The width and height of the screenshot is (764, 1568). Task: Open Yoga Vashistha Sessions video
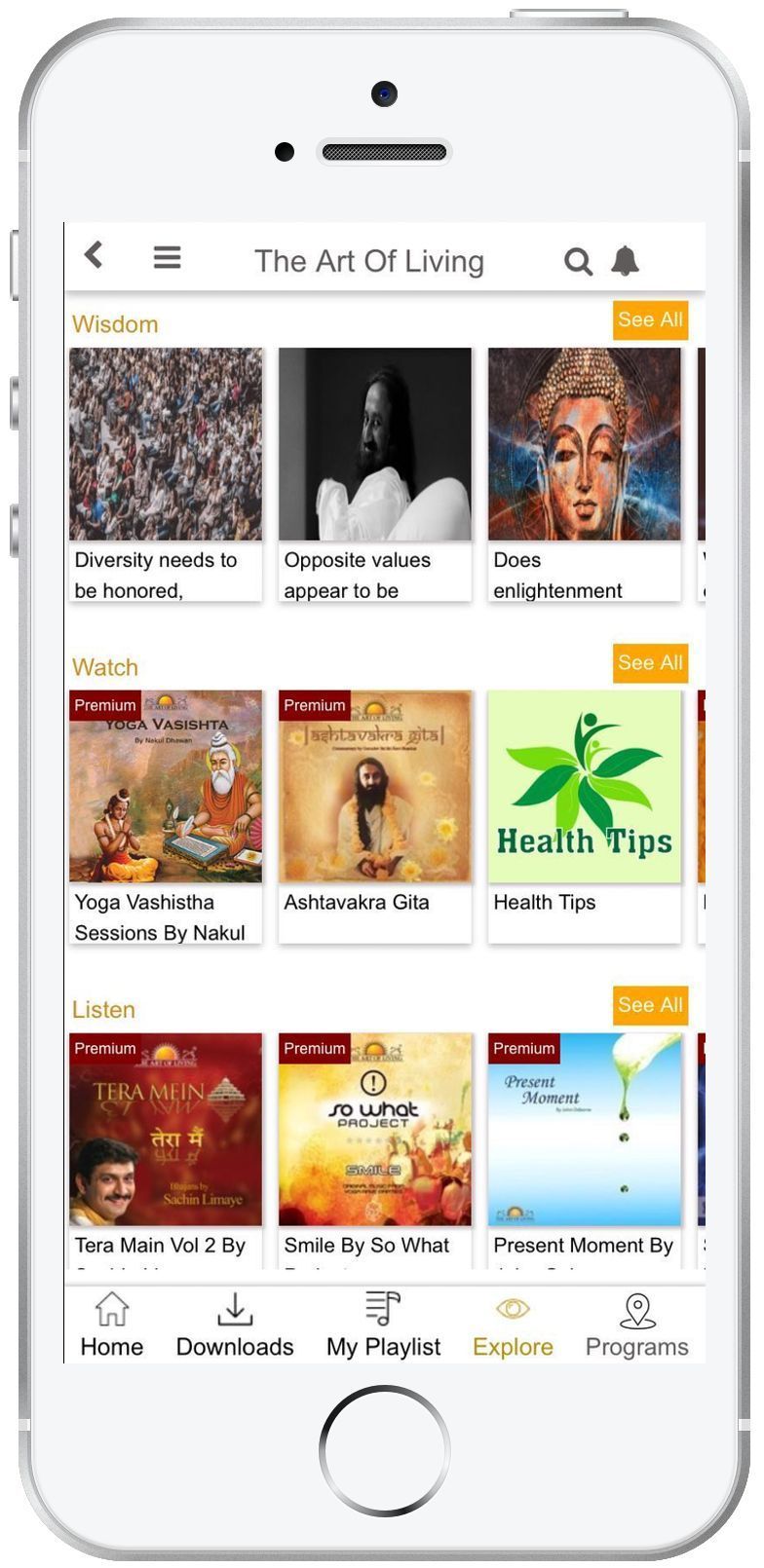pyautogui.click(x=166, y=817)
